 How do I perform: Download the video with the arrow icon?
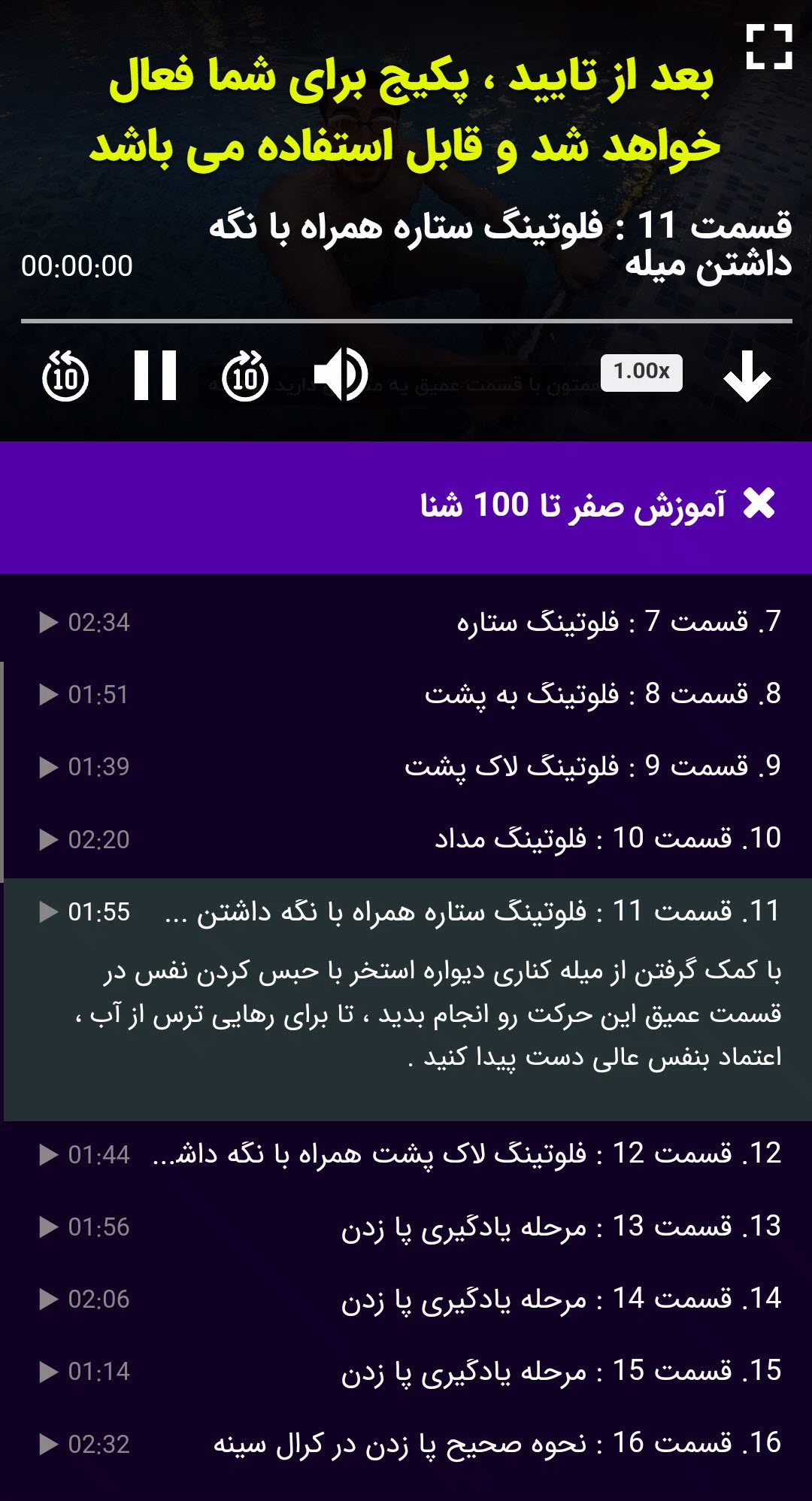tap(747, 375)
